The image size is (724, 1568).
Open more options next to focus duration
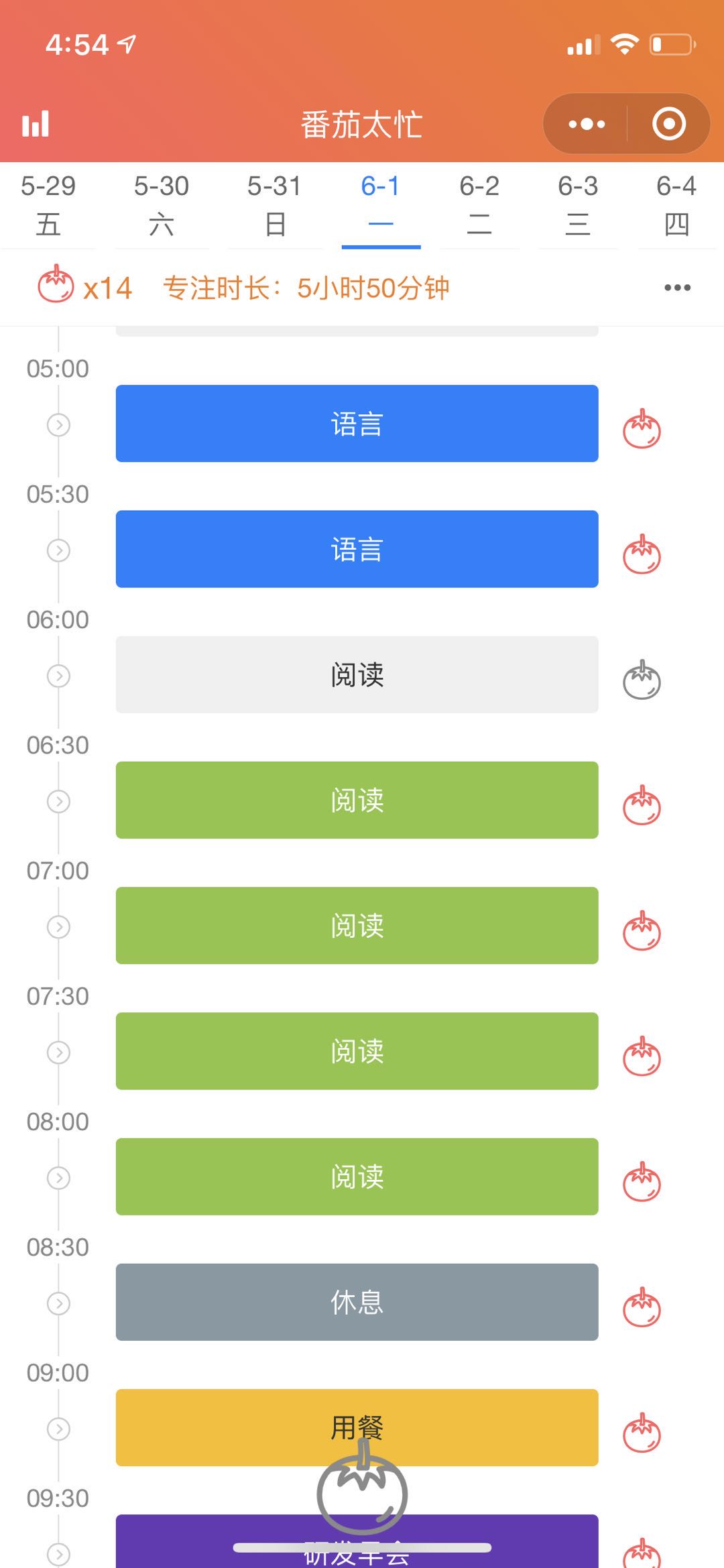(x=677, y=288)
